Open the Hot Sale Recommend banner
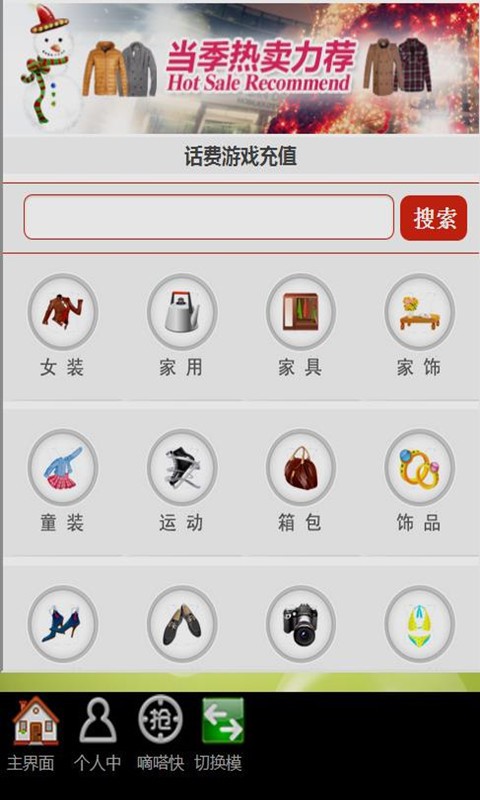The width and height of the screenshot is (480, 800). click(241, 68)
